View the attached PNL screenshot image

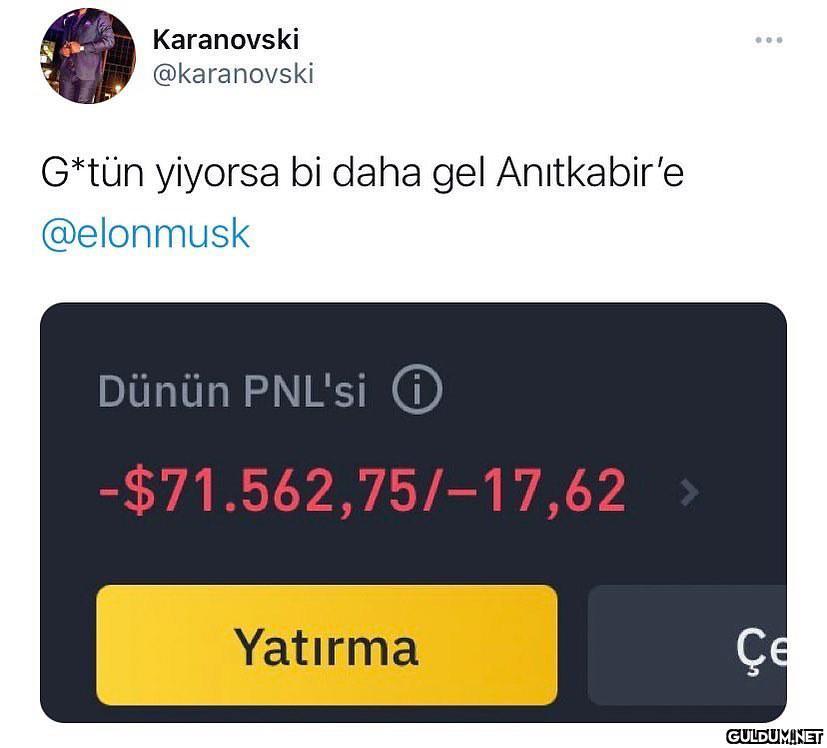[413, 511]
